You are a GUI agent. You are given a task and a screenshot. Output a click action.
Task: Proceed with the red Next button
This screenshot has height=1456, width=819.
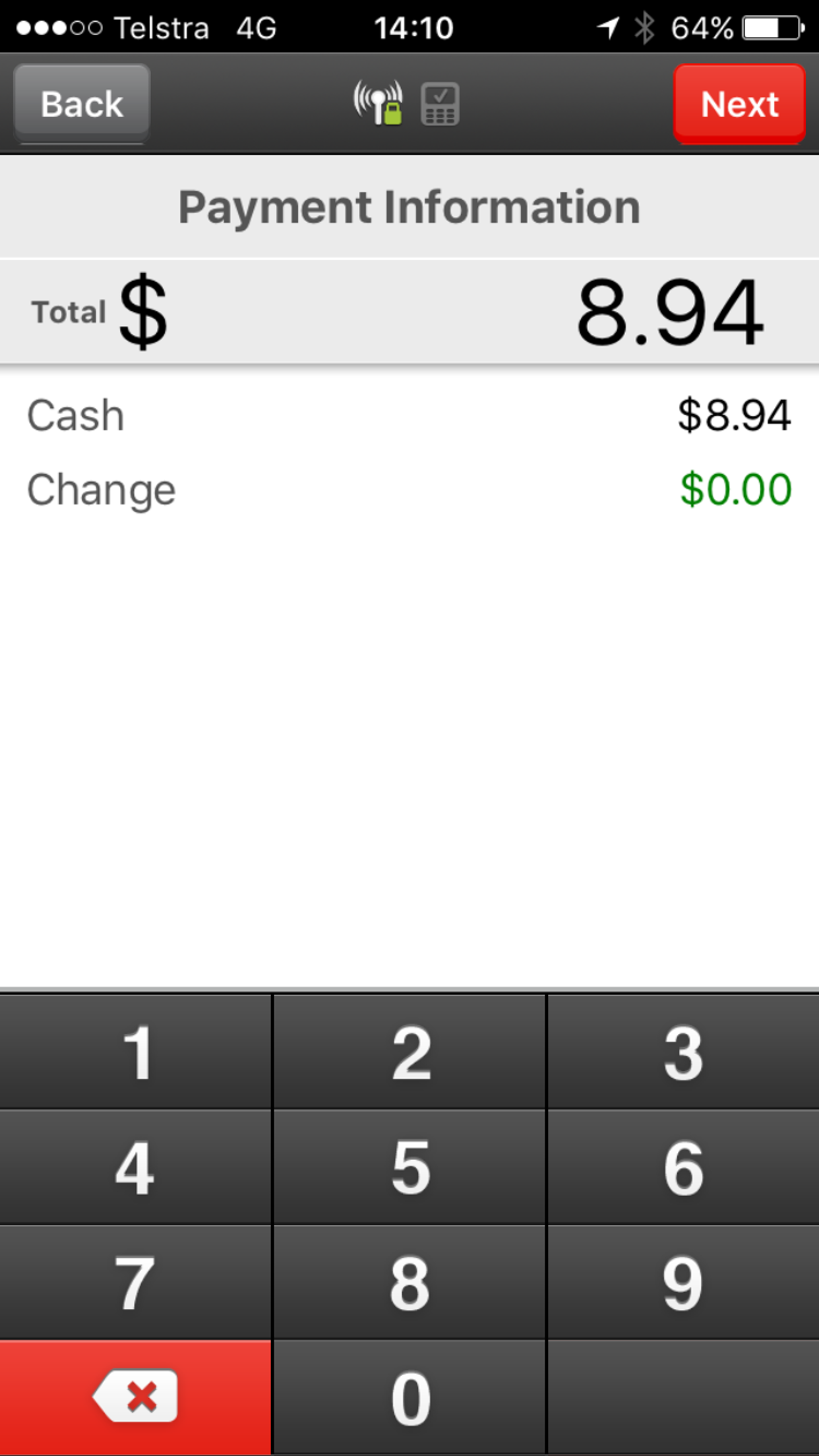click(x=739, y=104)
